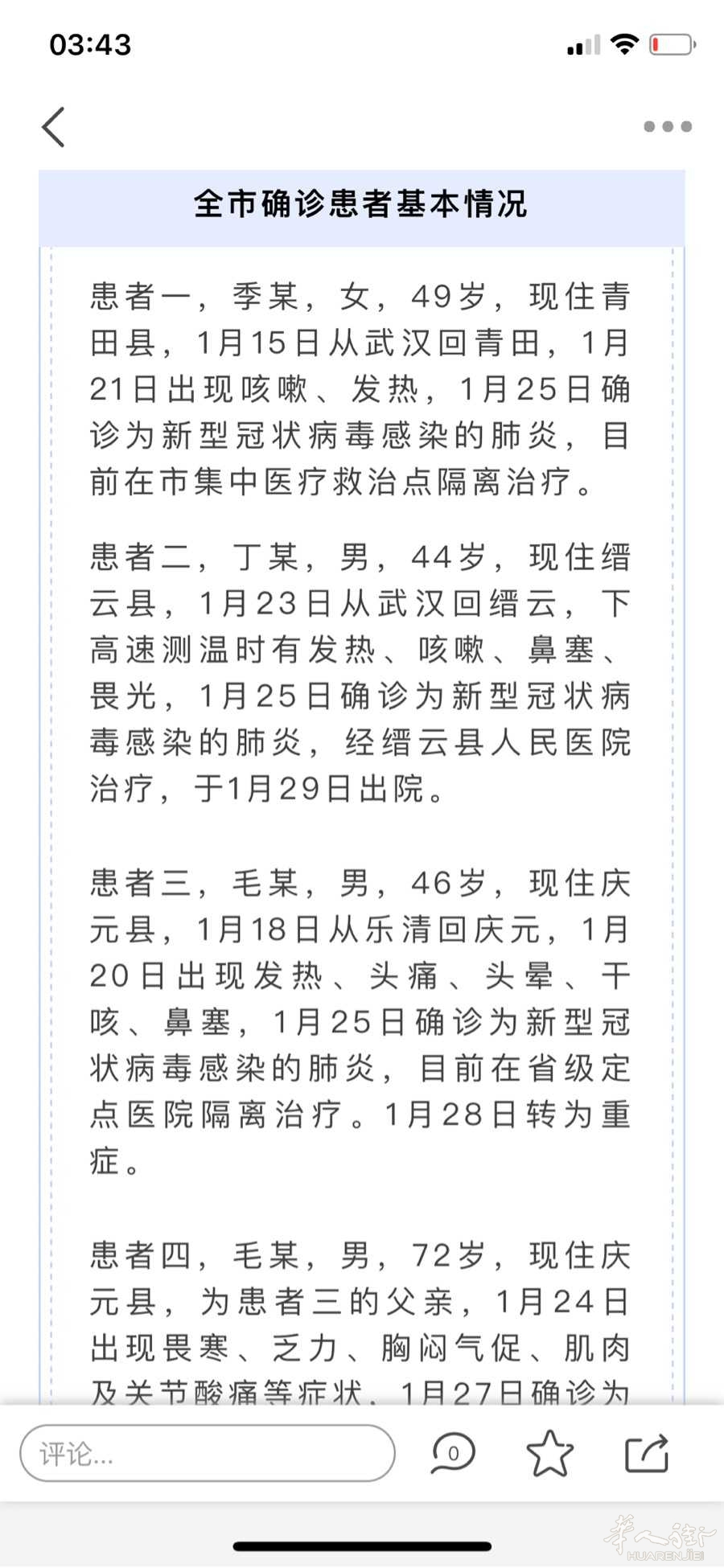Go back using the arrow
This screenshot has width=724, height=1568.
click(53, 127)
